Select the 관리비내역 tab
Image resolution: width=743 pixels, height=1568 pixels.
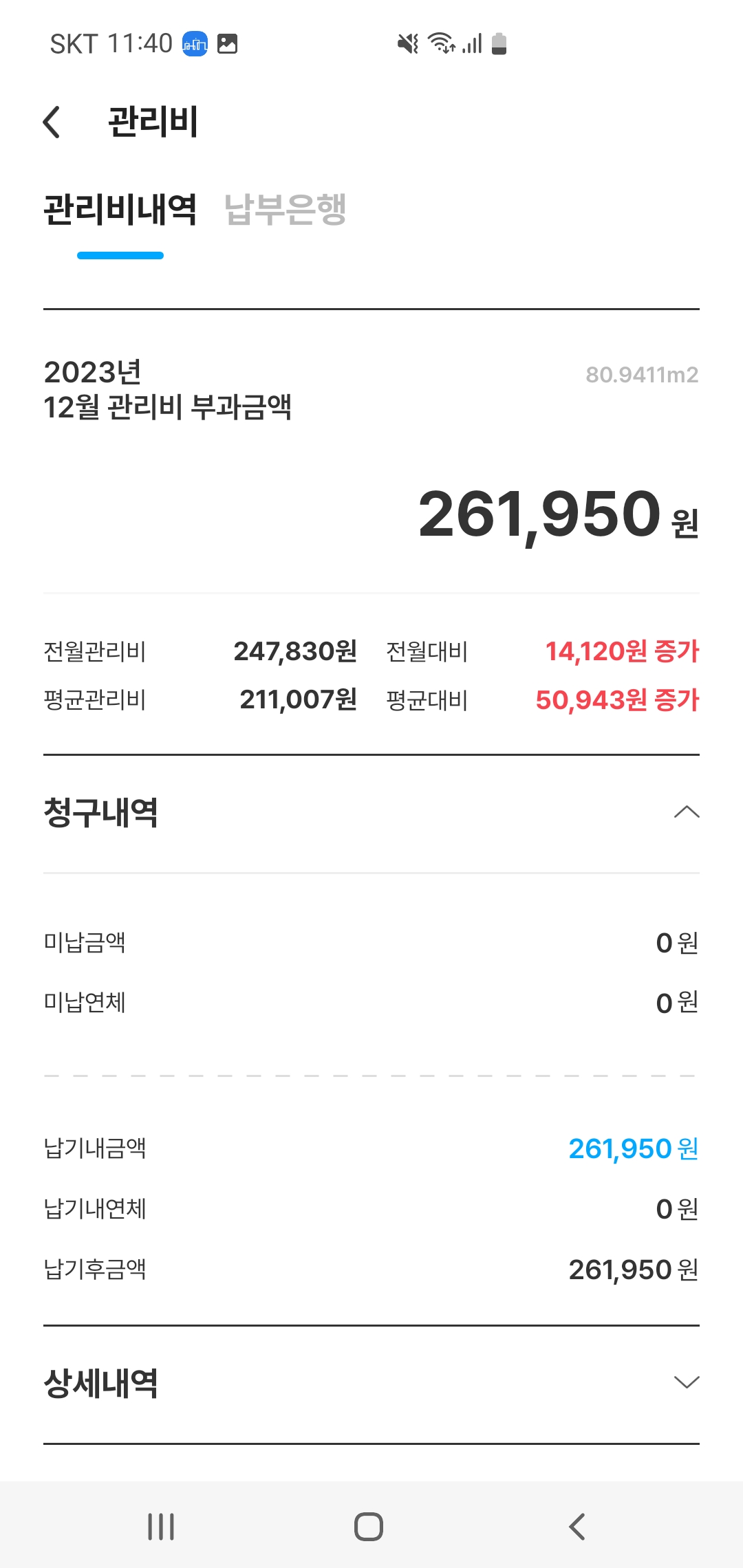tap(120, 209)
